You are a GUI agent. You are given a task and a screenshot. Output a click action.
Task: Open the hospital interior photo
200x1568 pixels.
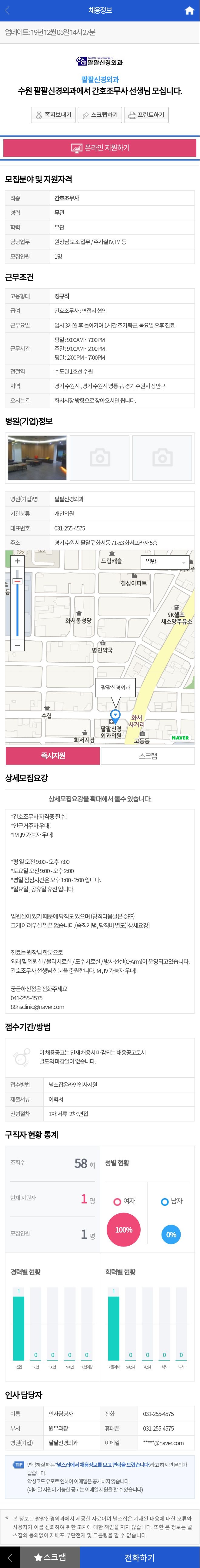[37, 457]
